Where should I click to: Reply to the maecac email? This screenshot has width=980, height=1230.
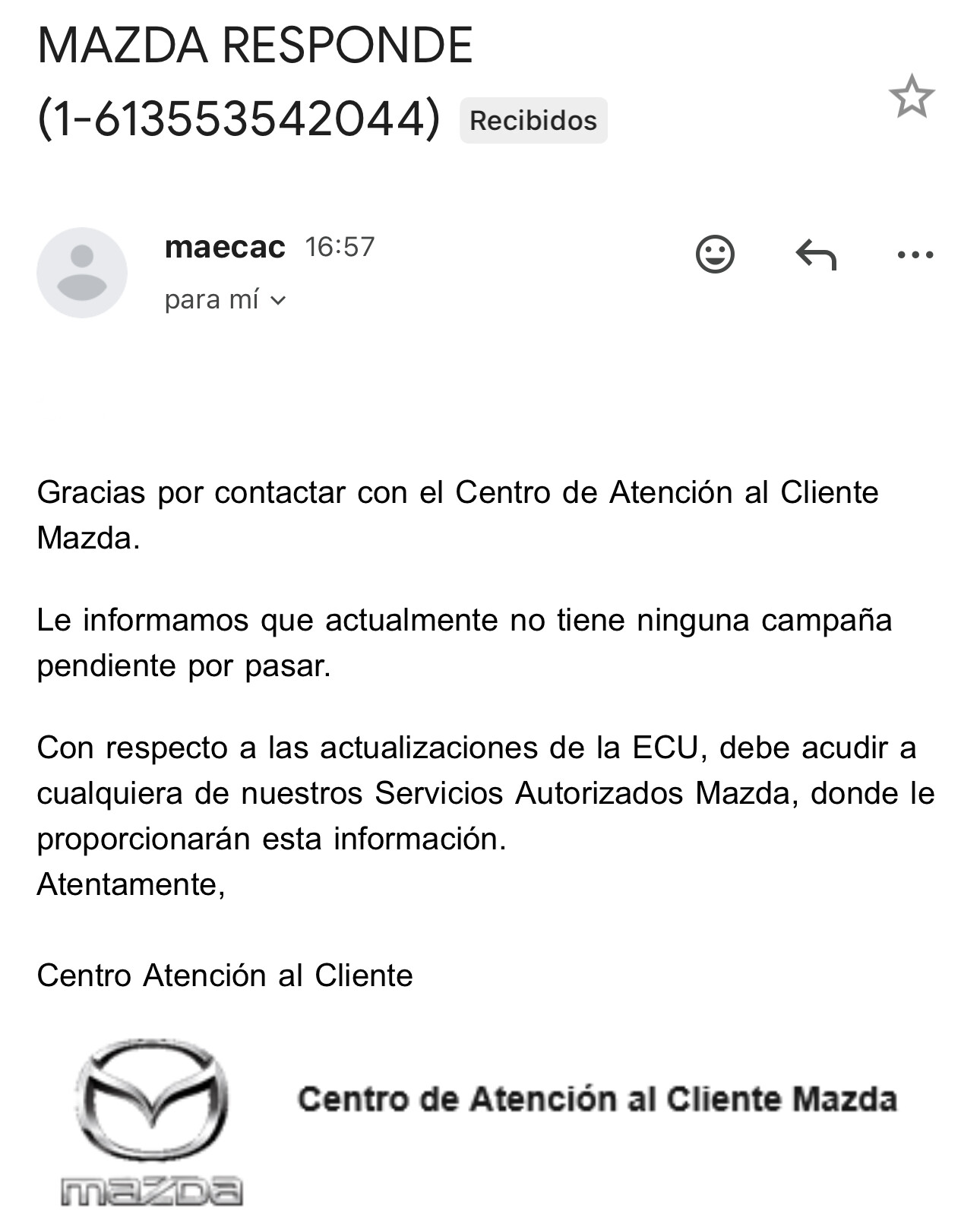[816, 255]
